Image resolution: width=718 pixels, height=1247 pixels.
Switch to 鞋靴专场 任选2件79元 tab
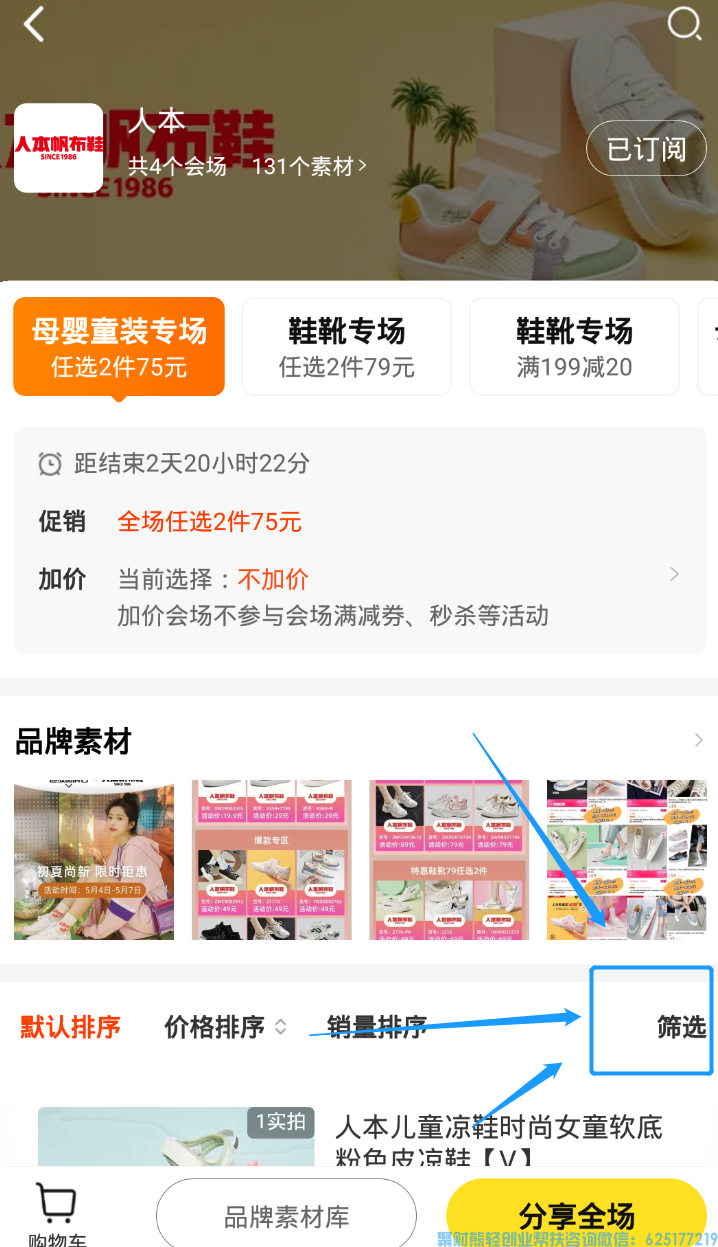click(x=346, y=346)
